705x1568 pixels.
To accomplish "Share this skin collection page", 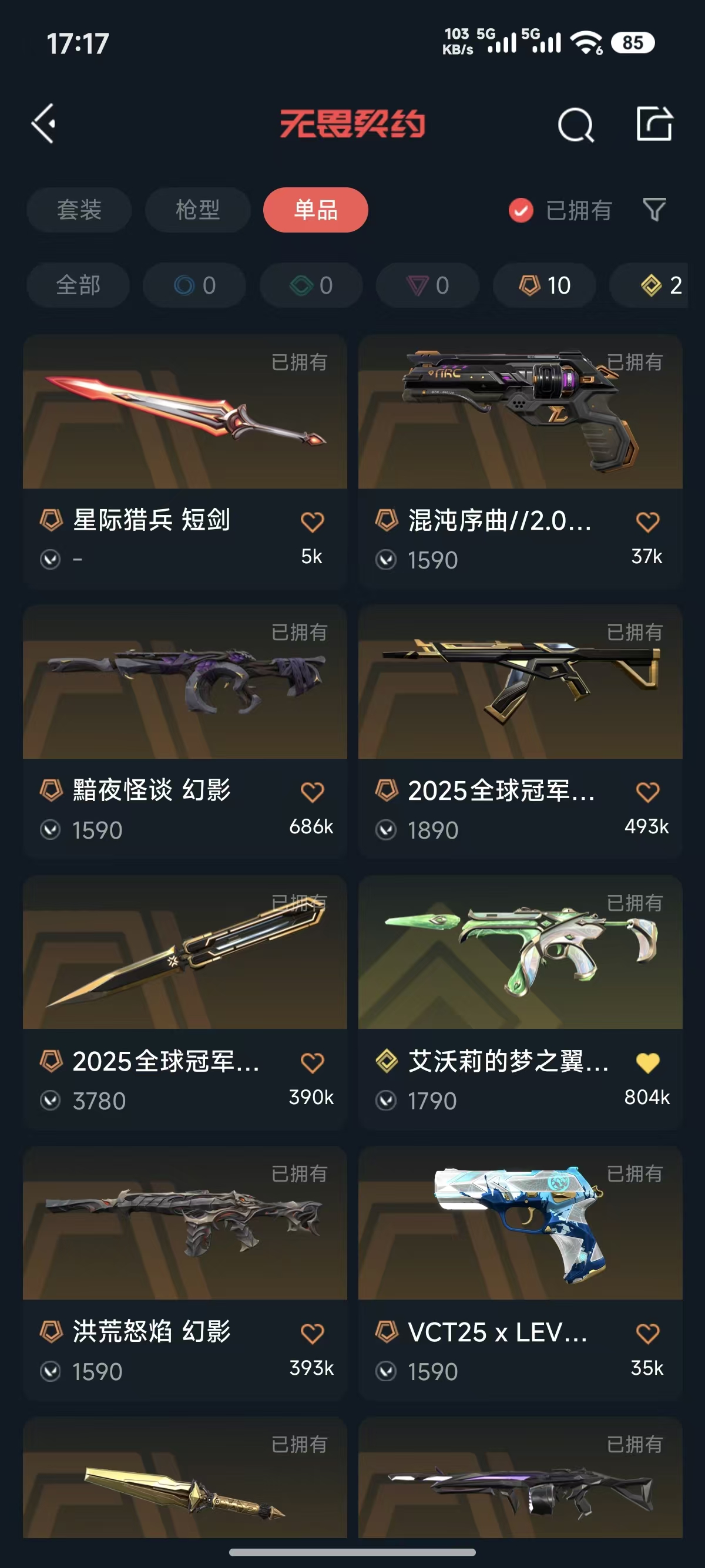I will tap(654, 123).
